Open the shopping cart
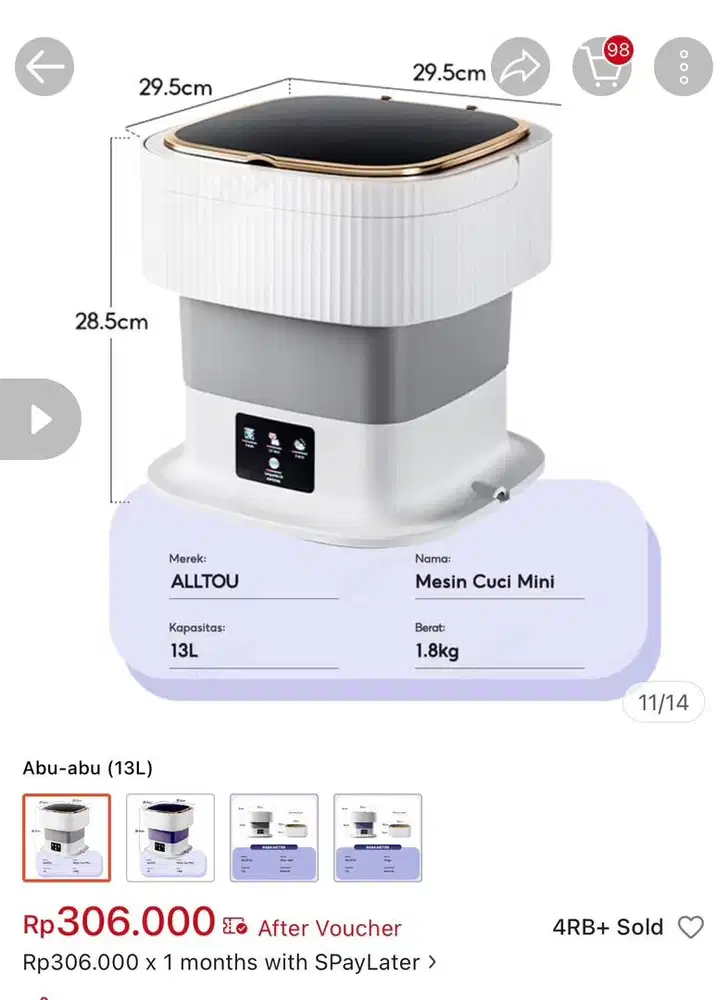The width and height of the screenshot is (728, 1000). coord(601,67)
